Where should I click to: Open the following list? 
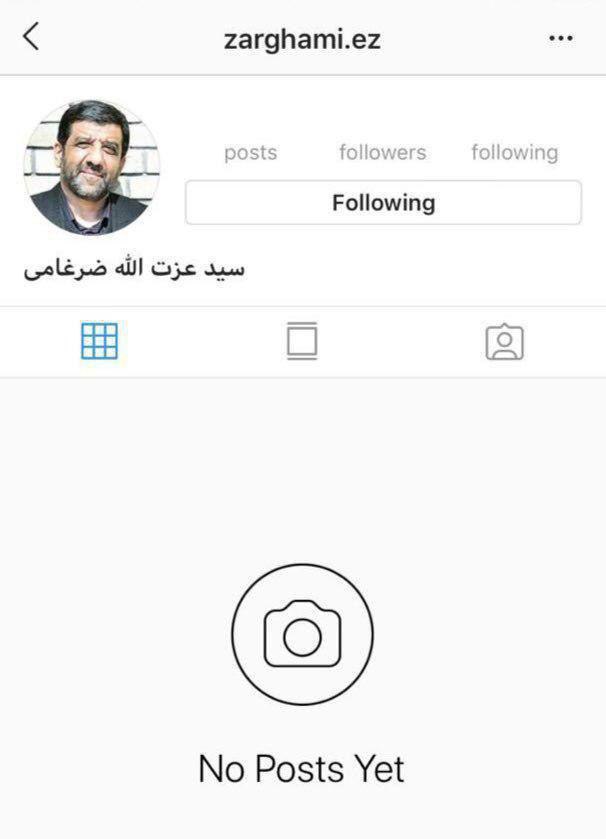514,153
